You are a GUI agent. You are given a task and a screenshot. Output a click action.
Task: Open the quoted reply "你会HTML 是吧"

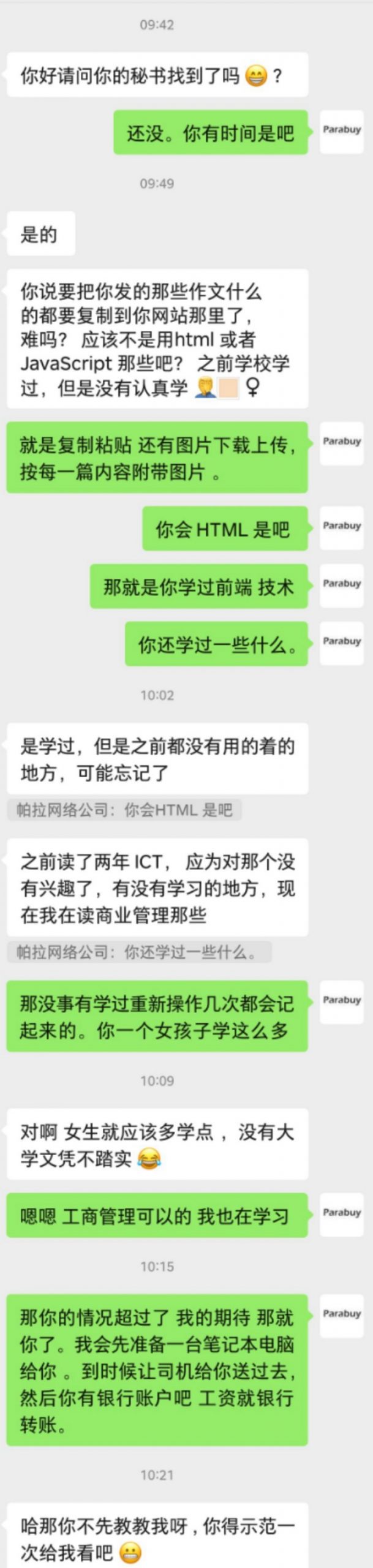(x=124, y=810)
